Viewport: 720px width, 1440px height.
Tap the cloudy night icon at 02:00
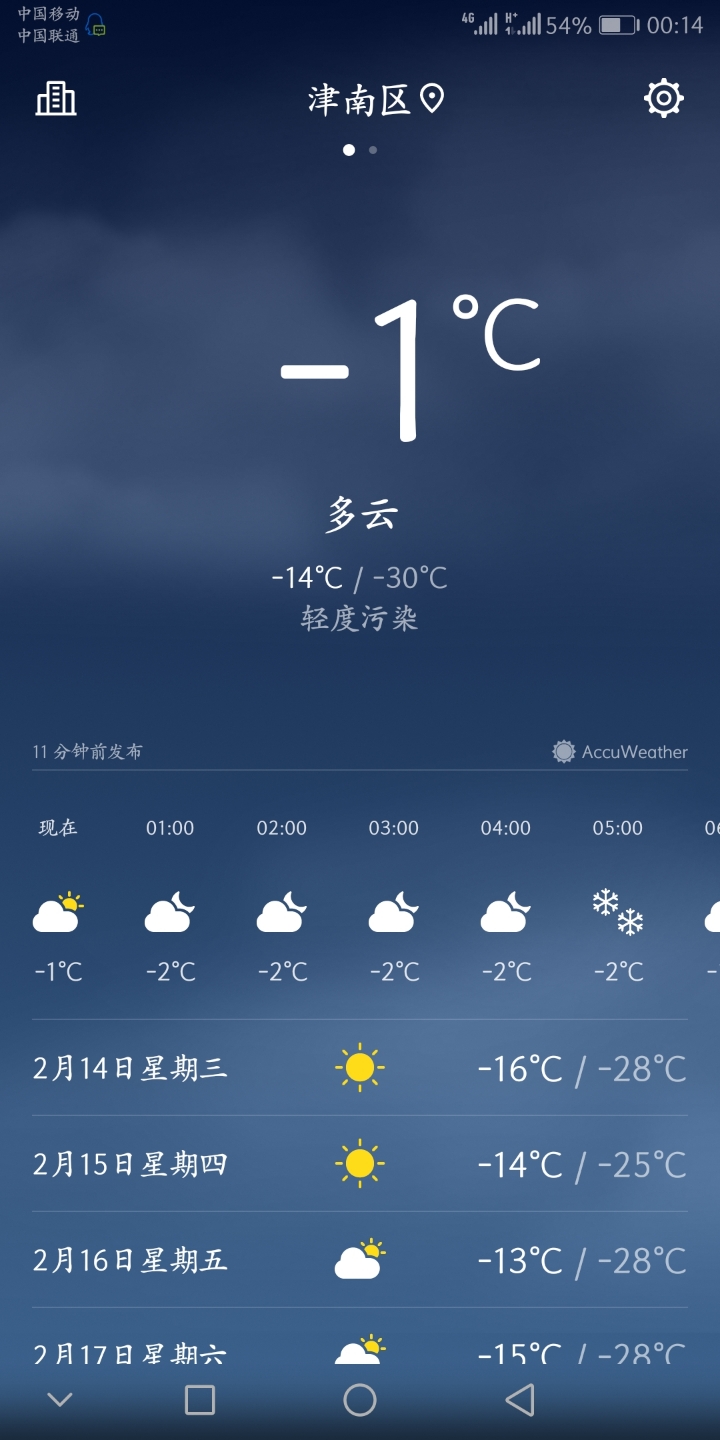281,913
